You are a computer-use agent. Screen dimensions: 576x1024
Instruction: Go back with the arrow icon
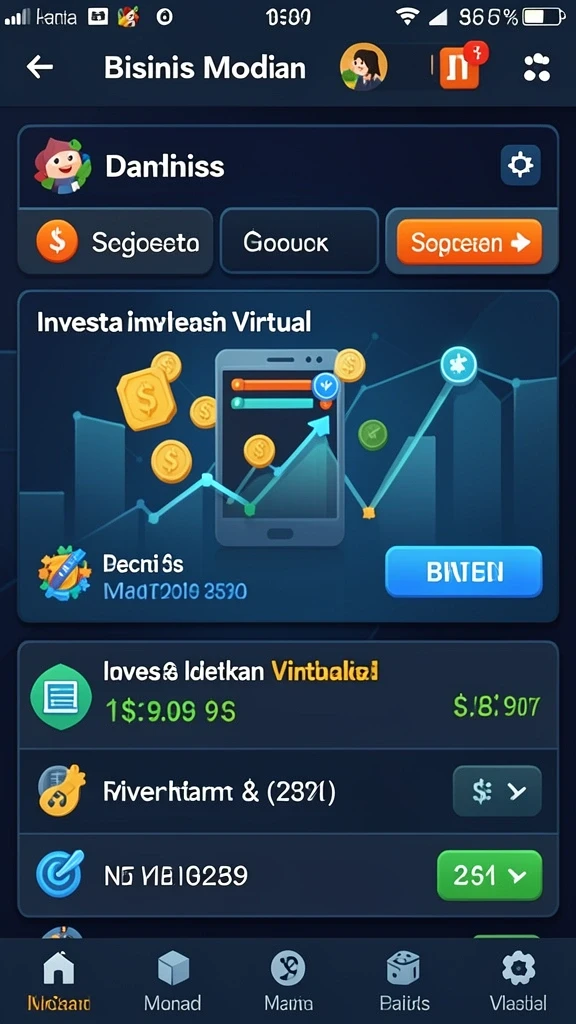40,67
